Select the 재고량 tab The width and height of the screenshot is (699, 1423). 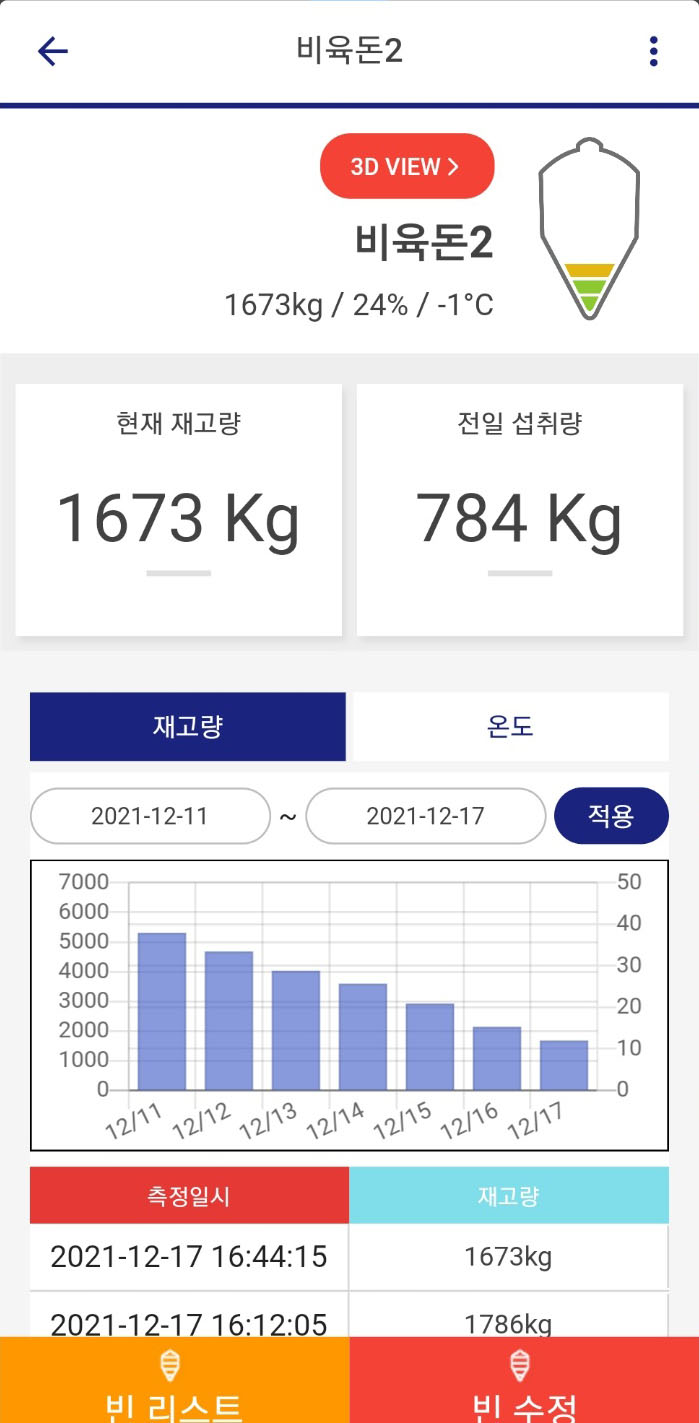tap(188, 727)
